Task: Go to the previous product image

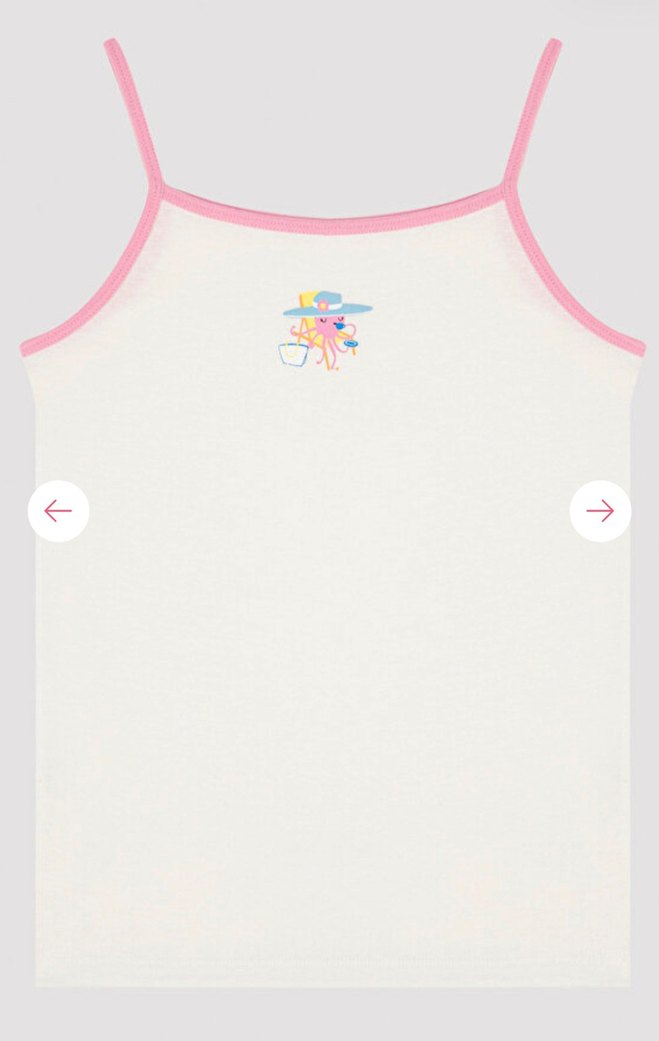Action: (x=58, y=511)
